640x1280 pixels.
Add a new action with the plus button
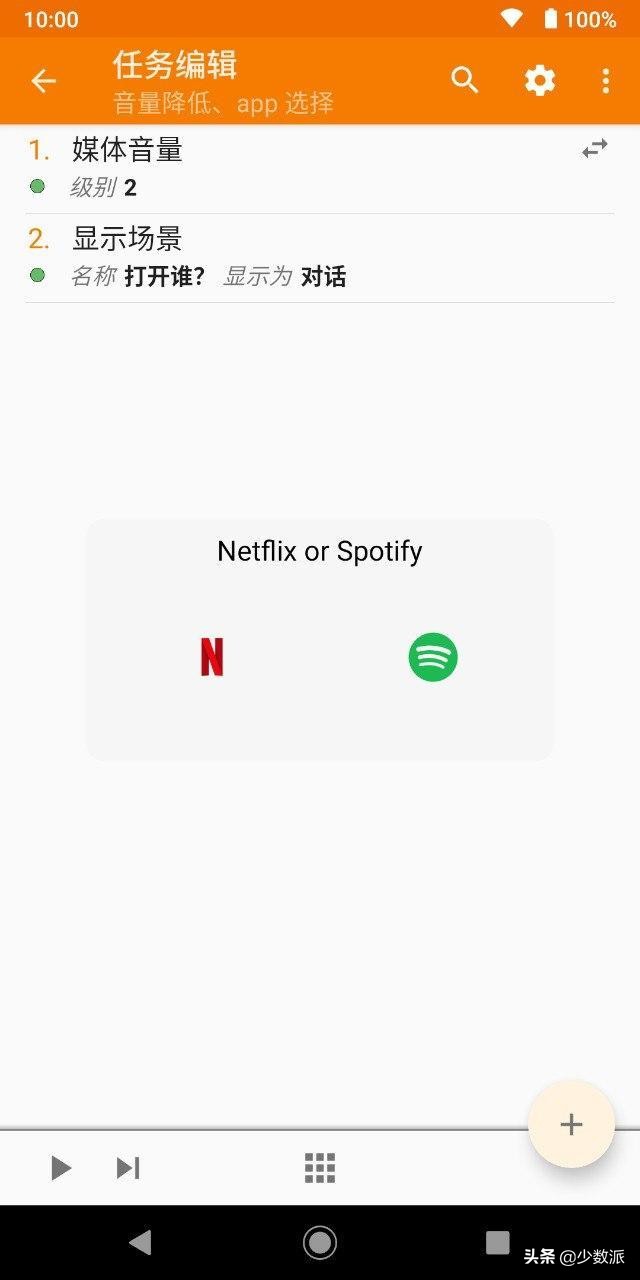(571, 1124)
